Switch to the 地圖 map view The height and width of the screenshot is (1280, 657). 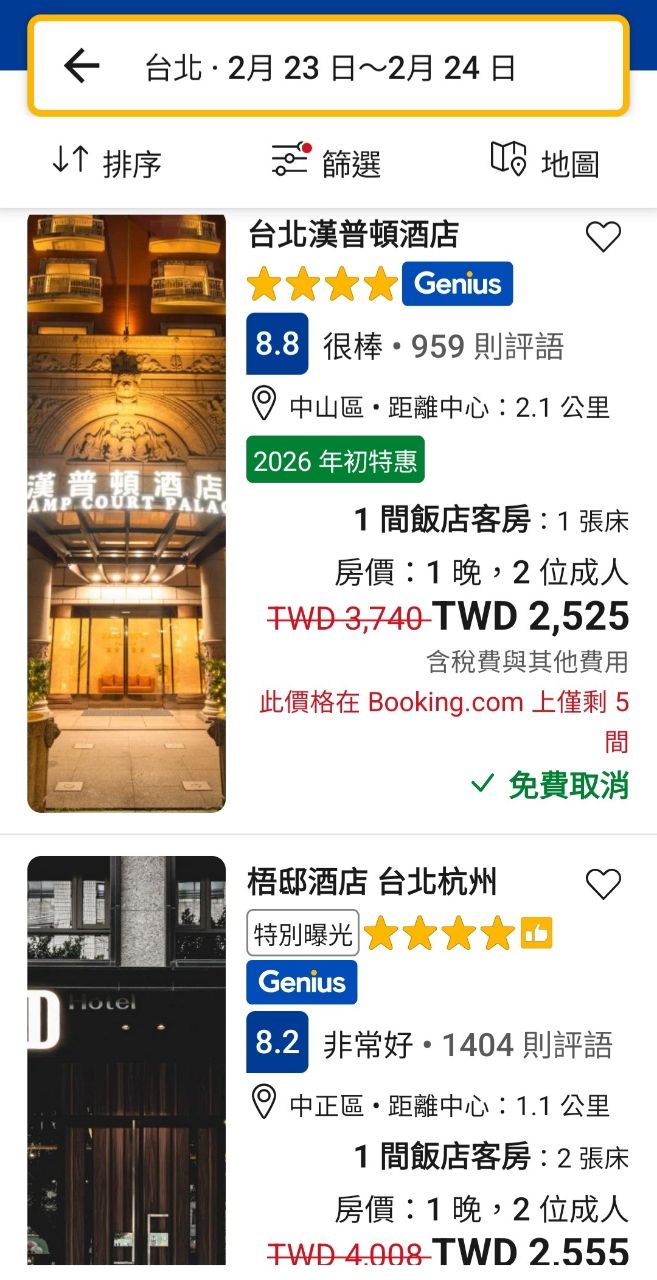(545, 162)
